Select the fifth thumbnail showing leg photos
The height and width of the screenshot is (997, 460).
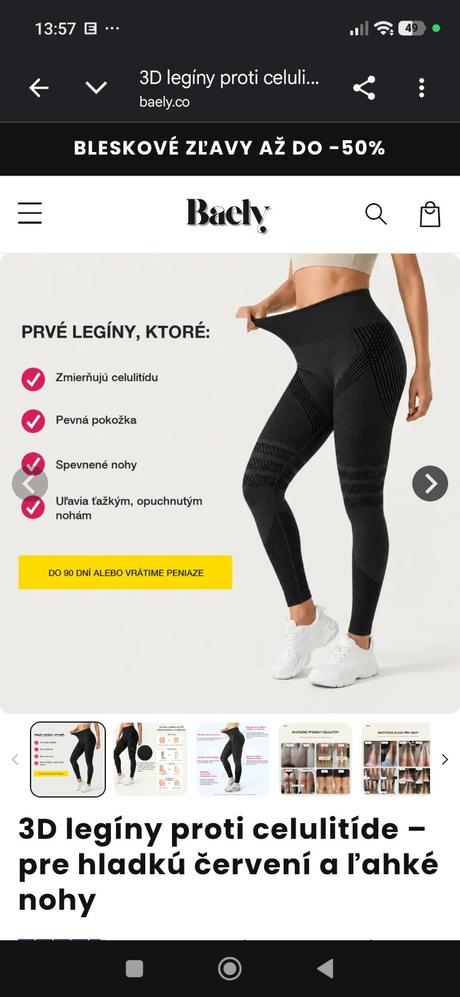point(396,759)
